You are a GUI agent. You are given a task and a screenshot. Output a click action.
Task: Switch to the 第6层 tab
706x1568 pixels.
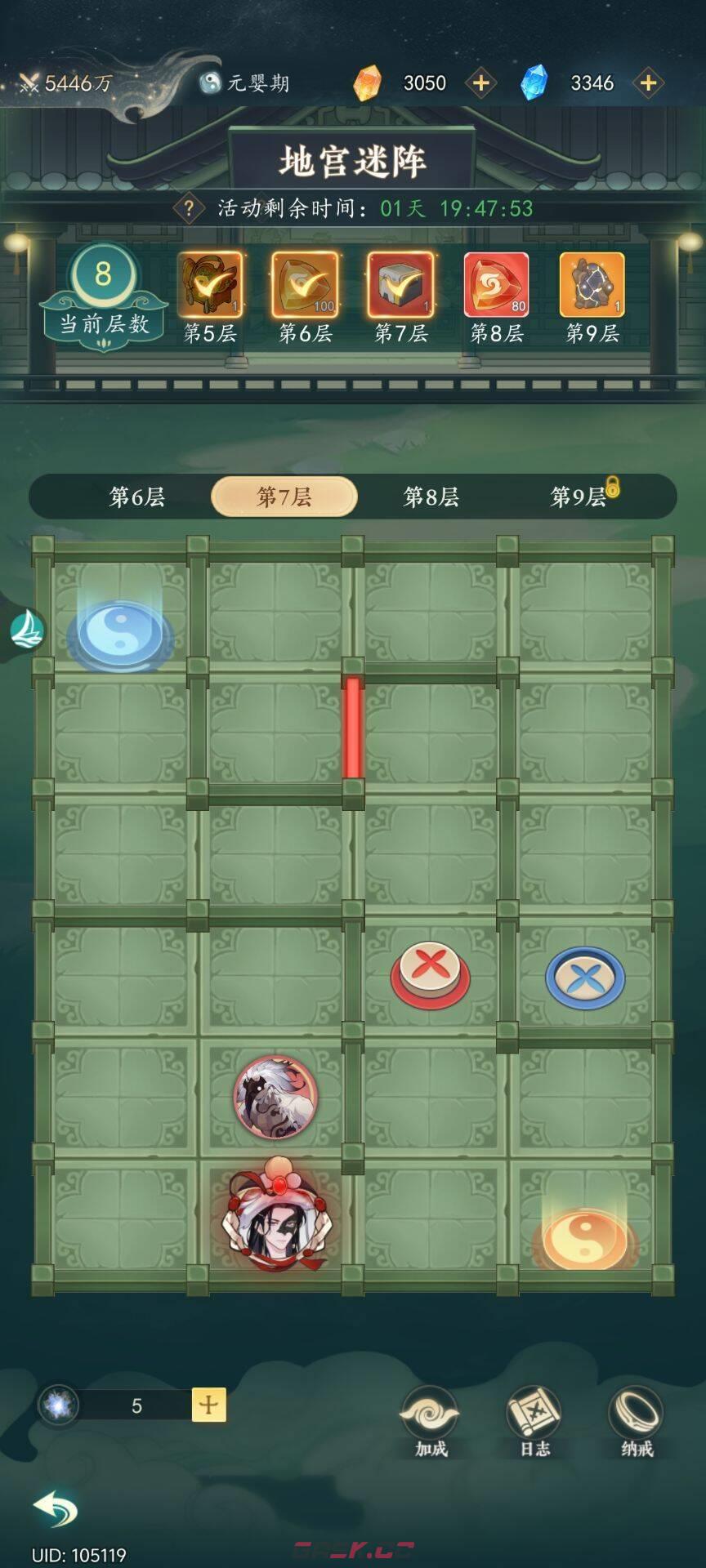(x=137, y=497)
